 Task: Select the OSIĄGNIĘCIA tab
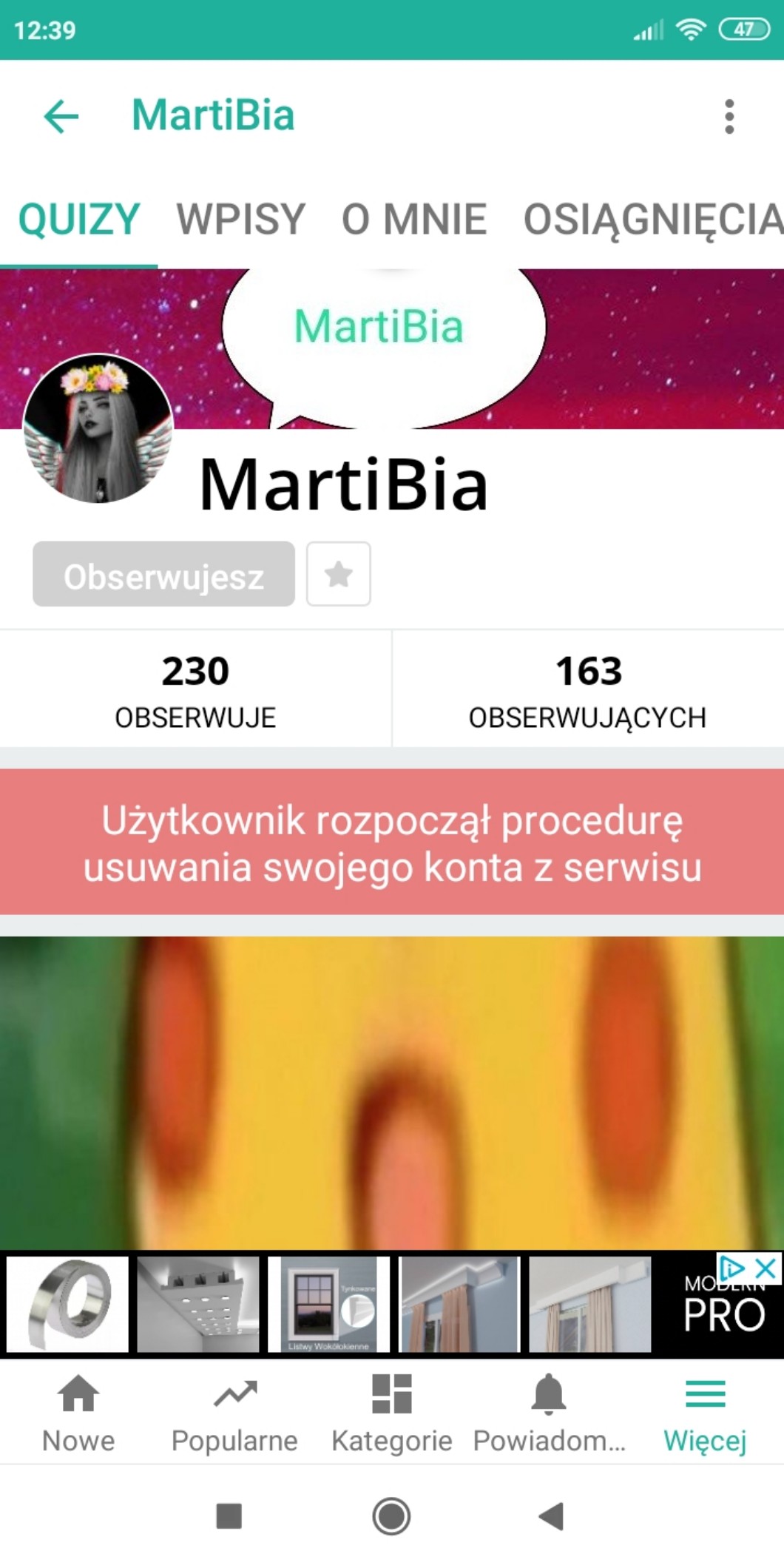coord(652,220)
